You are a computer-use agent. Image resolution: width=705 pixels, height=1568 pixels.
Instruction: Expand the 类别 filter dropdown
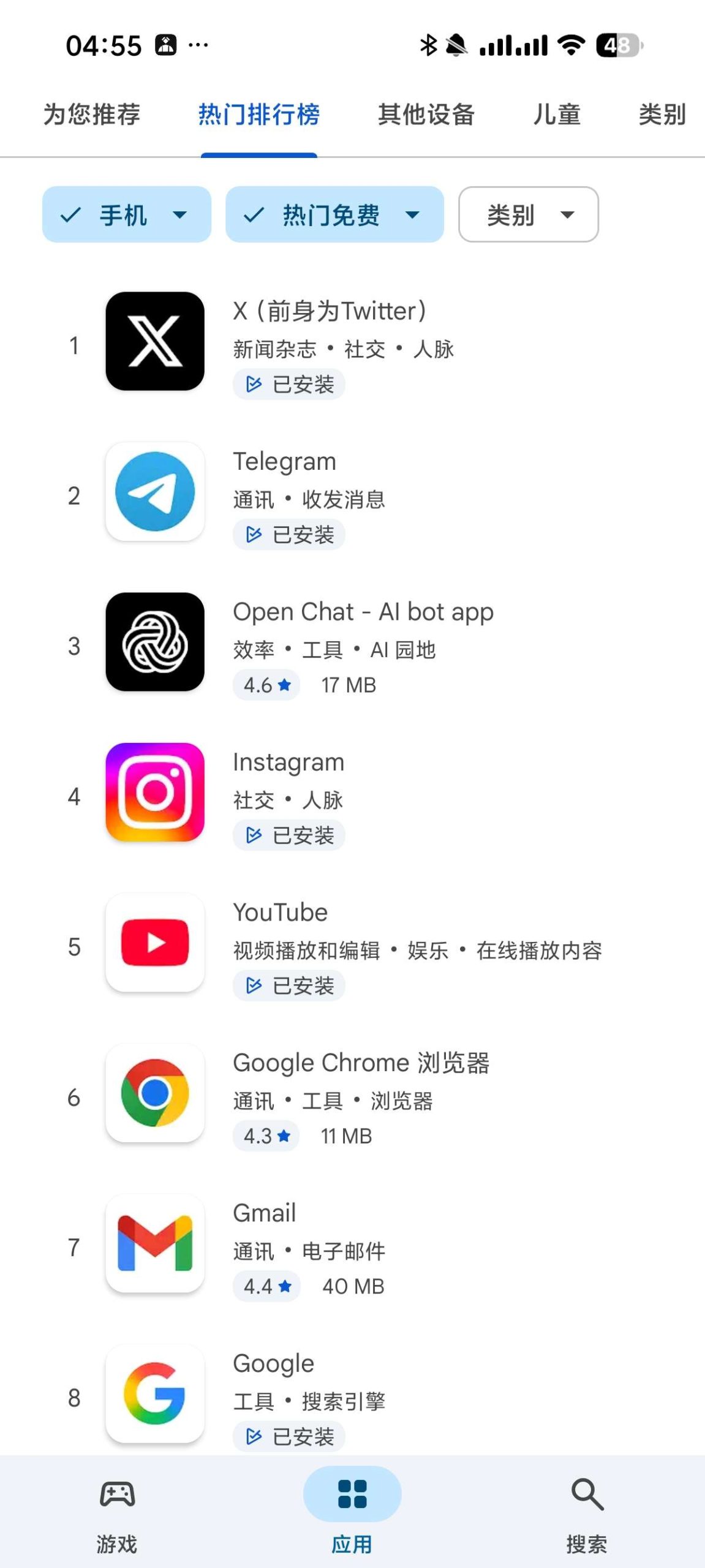(x=528, y=214)
